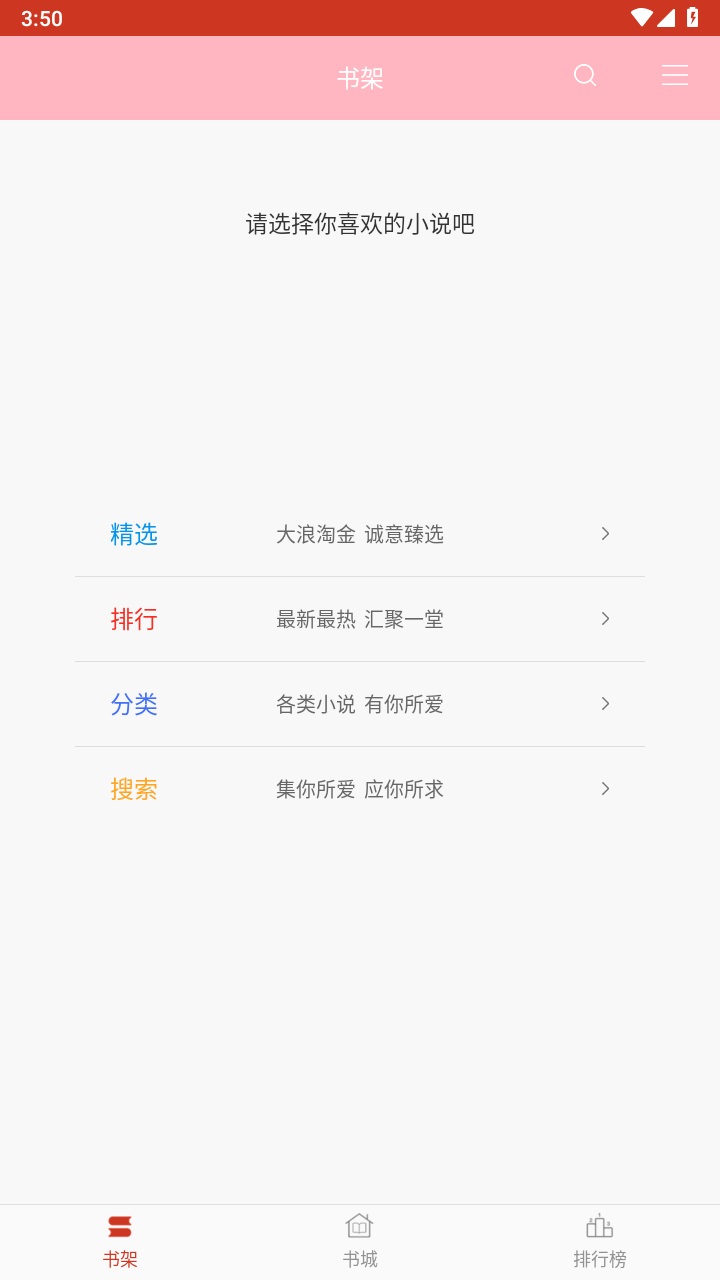Open the search icon in the top bar
Image resolution: width=720 pixels, height=1280 pixels.
pos(586,75)
